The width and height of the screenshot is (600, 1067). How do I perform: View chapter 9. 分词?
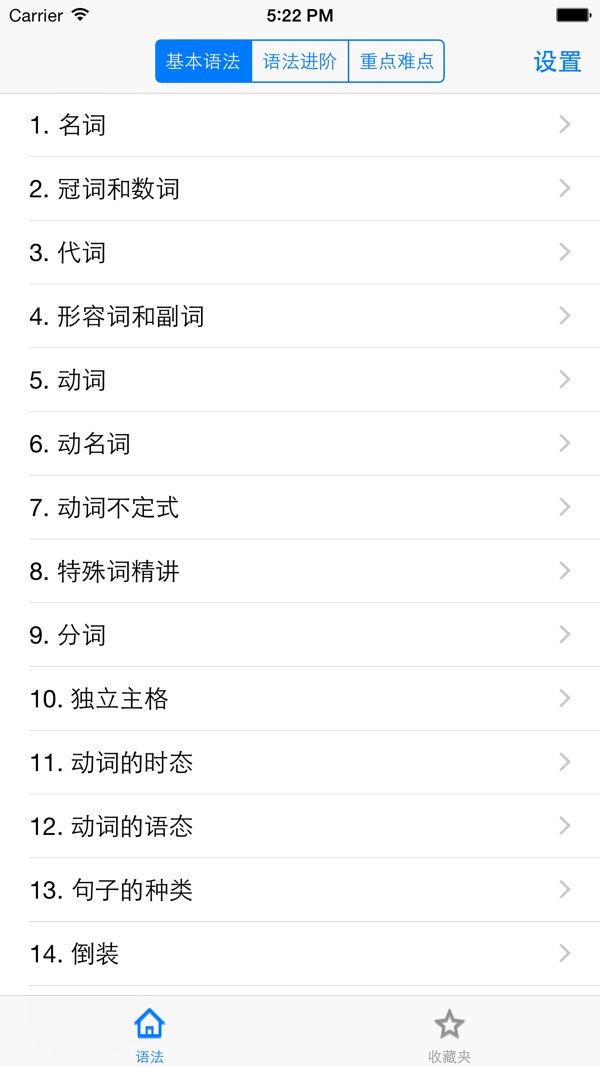300,635
